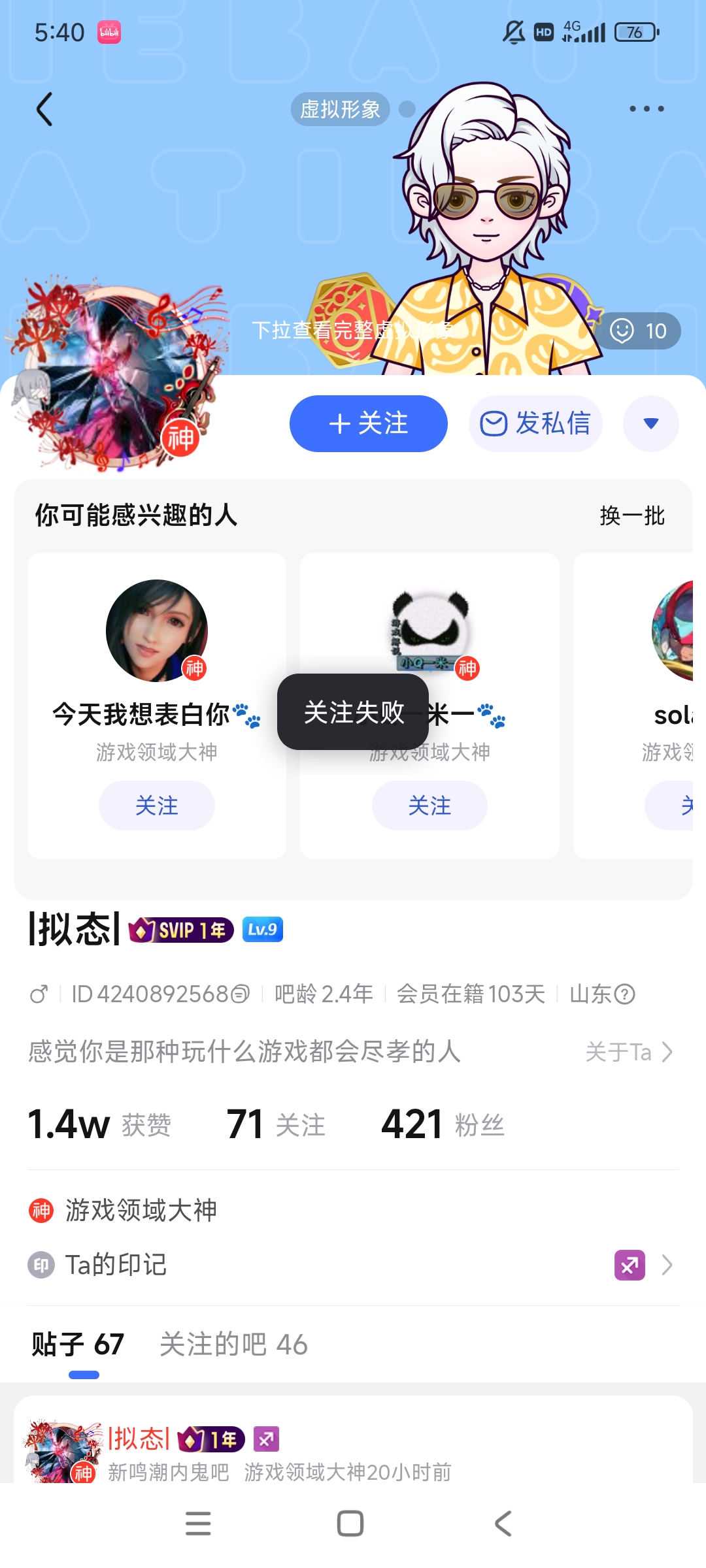Tap the system home button
Image resolution: width=706 pixels, height=1568 pixels.
coord(350,1524)
